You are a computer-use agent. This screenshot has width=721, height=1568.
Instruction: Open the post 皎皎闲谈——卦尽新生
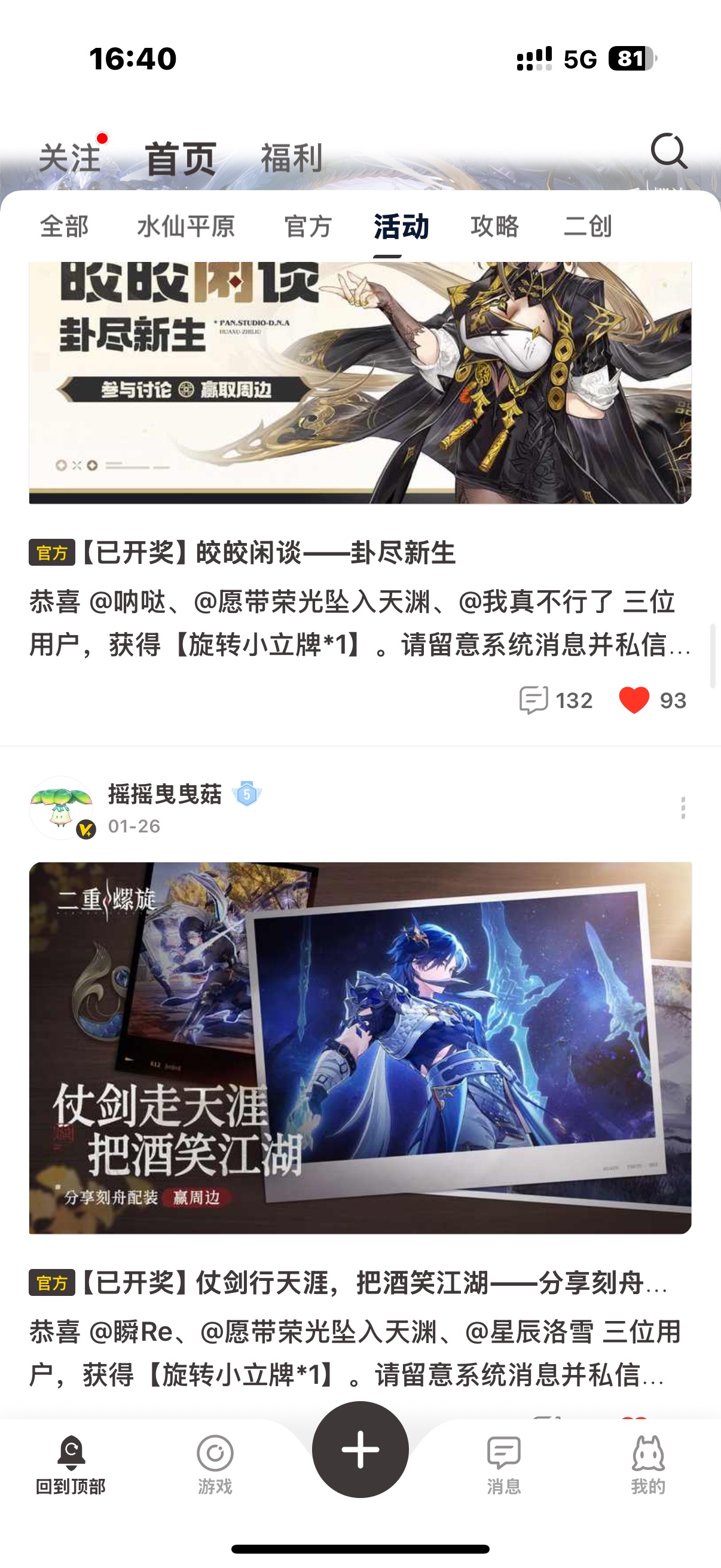[268, 553]
